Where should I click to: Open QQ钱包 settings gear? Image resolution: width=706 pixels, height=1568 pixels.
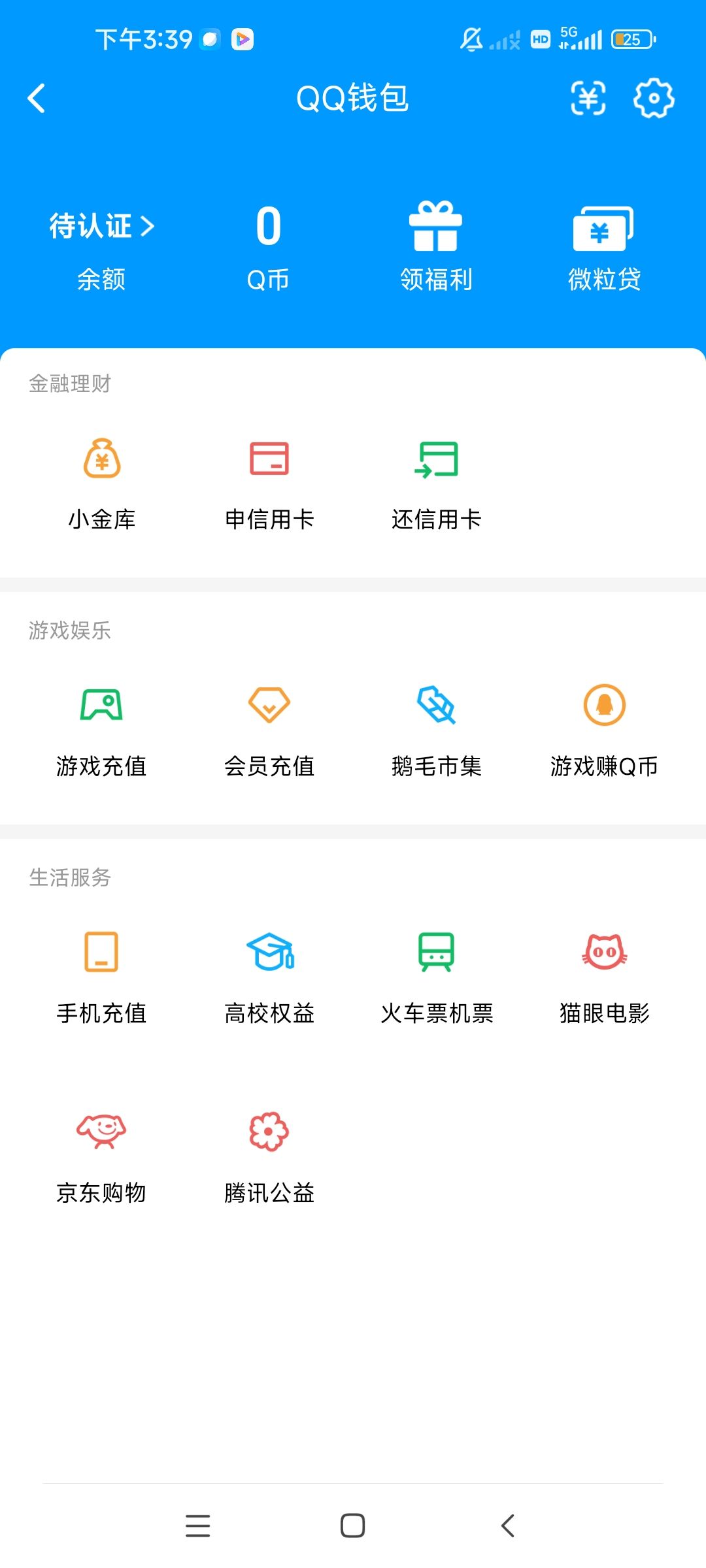pos(654,98)
